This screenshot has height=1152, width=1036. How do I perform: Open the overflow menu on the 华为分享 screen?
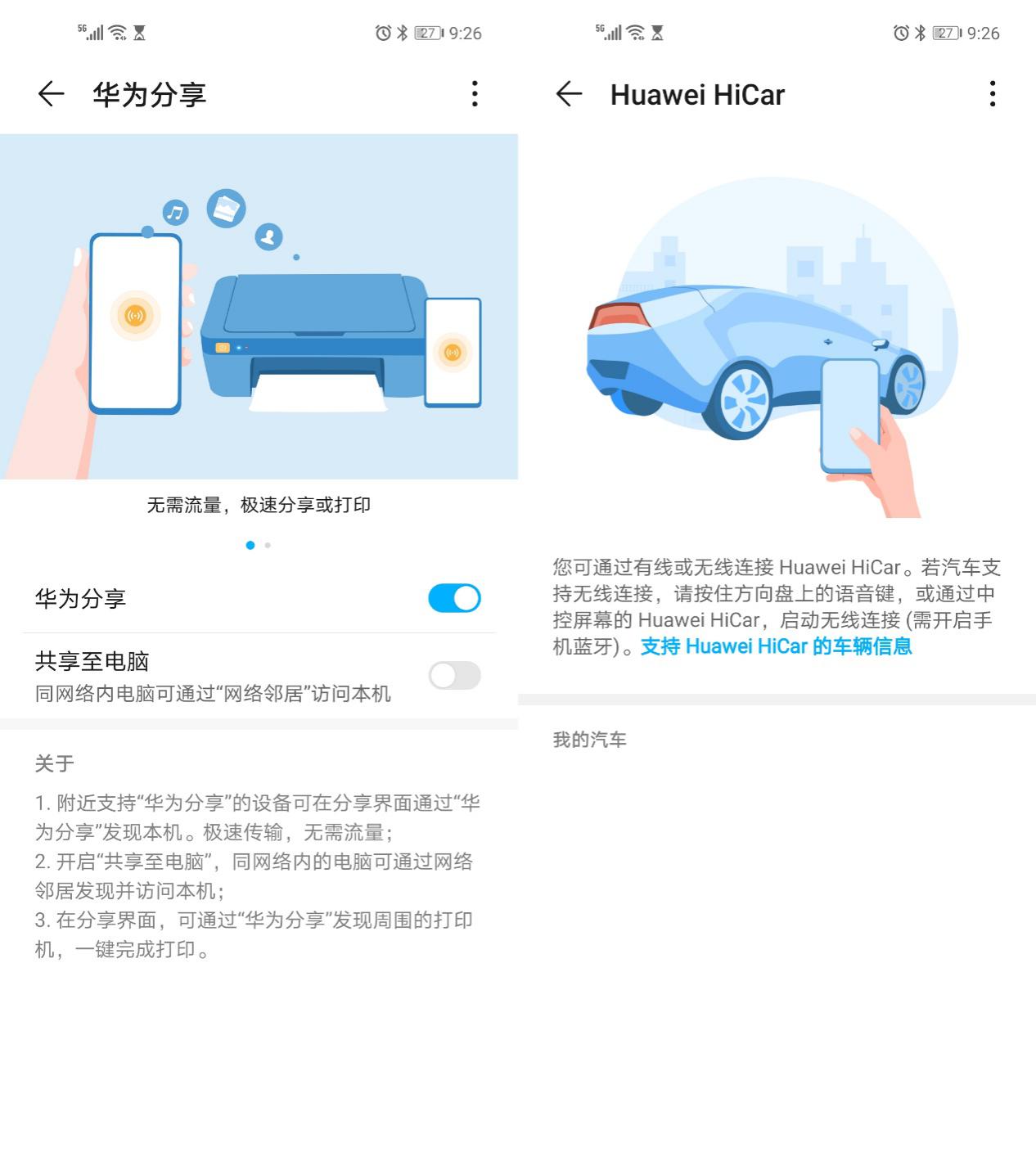click(475, 94)
